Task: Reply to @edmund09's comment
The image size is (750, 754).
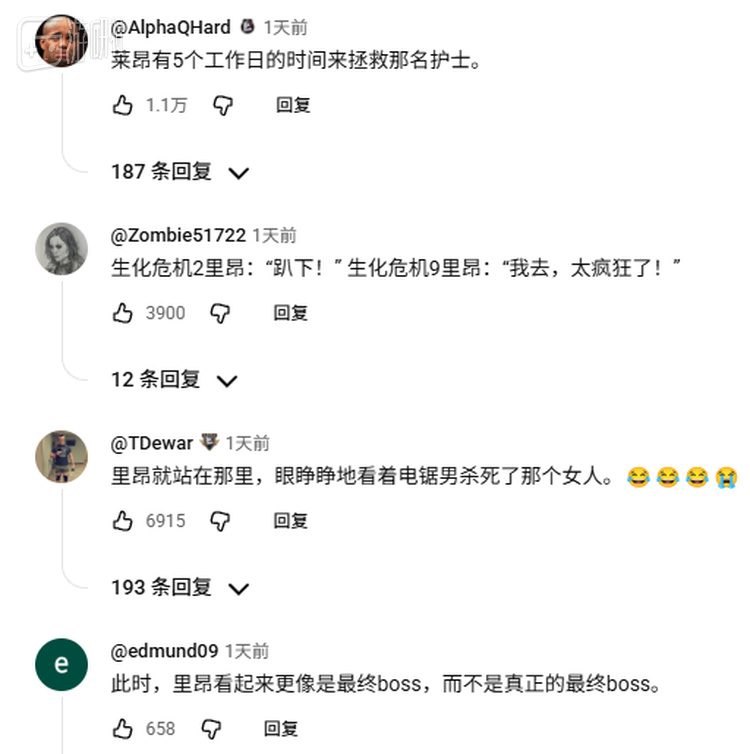Action: tap(281, 729)
